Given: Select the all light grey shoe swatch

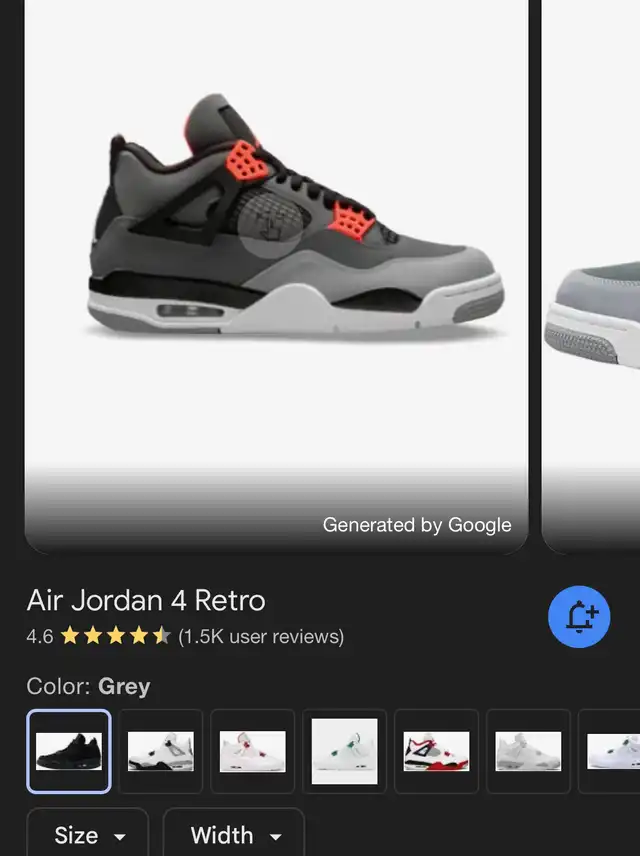Looking at the screenshot, I should pos(529,751).
